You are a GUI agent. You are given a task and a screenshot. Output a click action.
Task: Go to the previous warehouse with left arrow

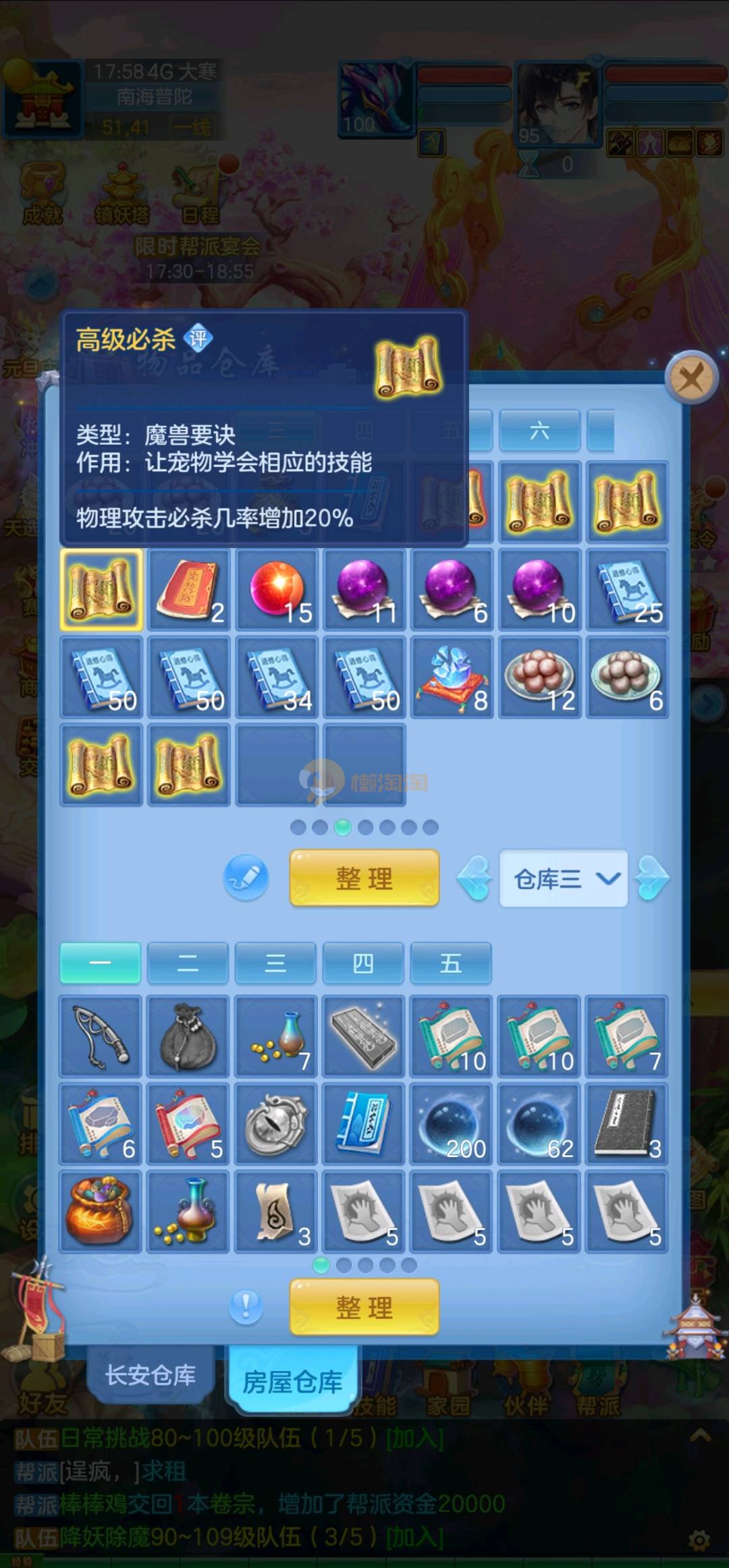tap(475, 878)
